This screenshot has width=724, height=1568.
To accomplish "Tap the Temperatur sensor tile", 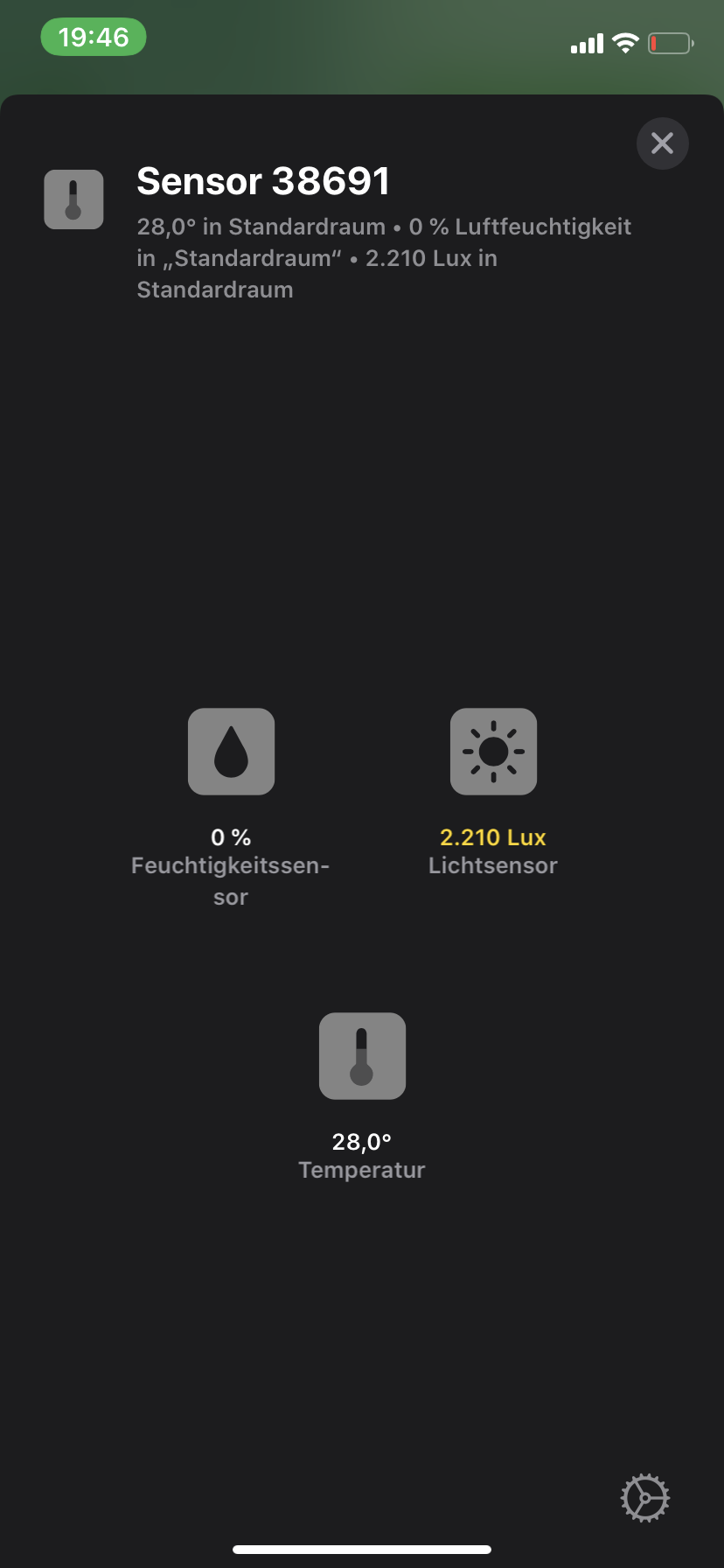I will pyautogui.click(x=362, y=1056).
